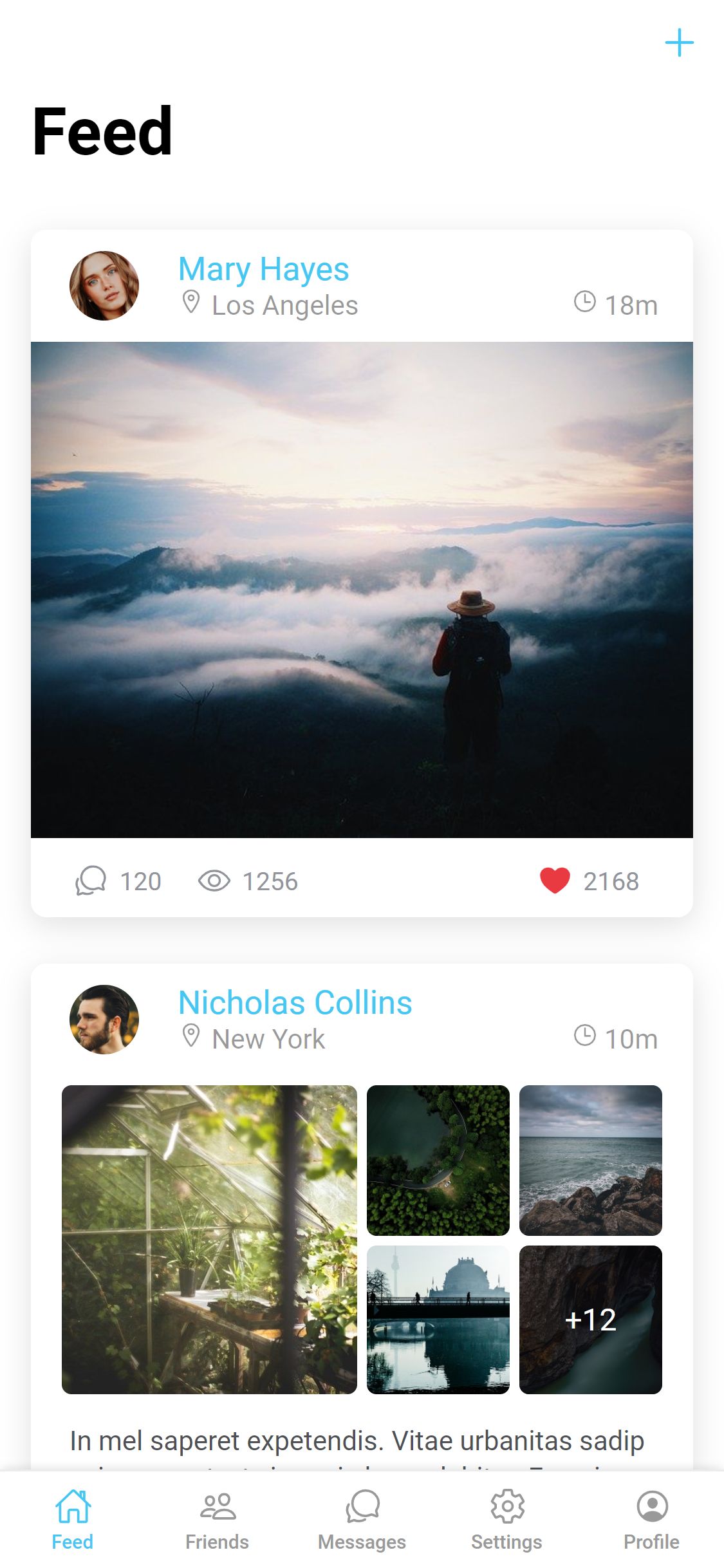
Task: Open Mary Hayes's mountain clouds photo
Action: (x=362, y=590)
